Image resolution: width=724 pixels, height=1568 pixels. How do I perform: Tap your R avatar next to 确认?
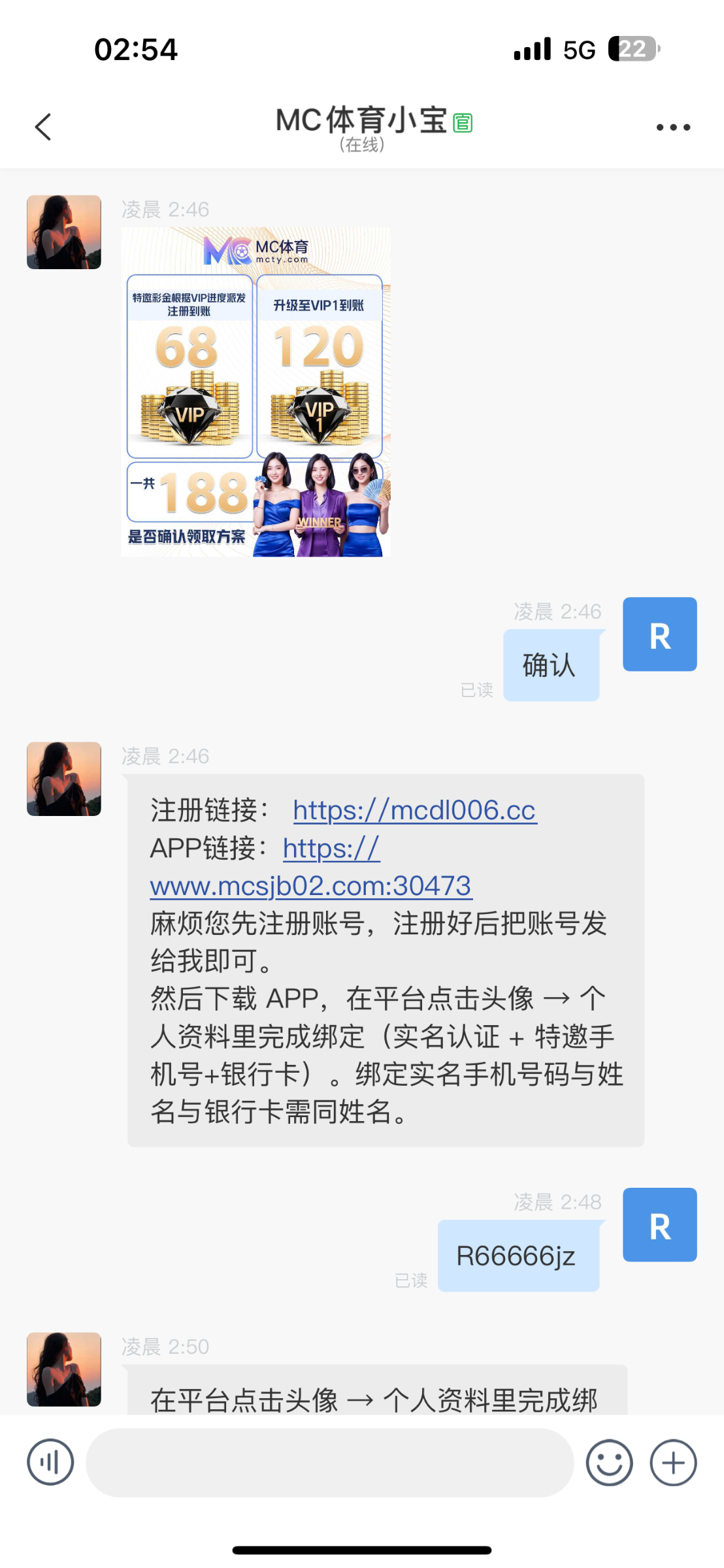click(659, 634)
